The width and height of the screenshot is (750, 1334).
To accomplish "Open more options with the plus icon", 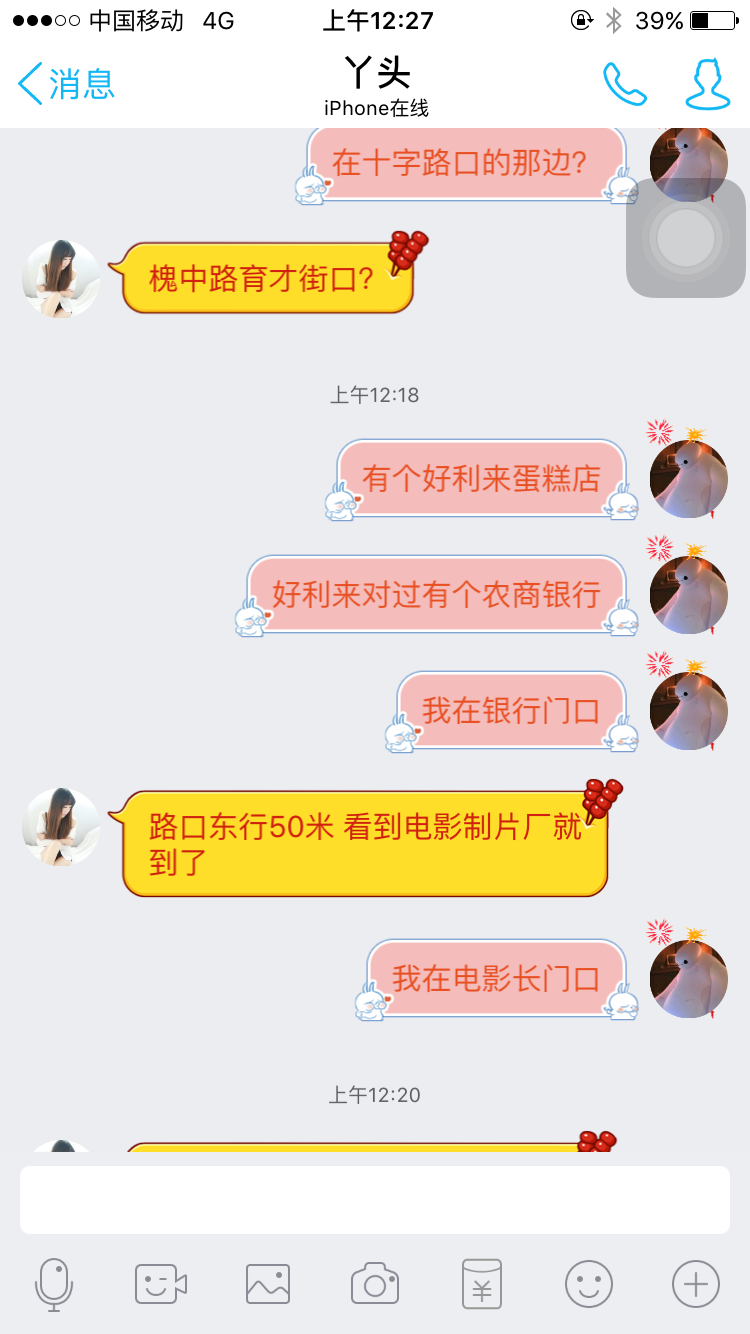I will pos(696,1284).
